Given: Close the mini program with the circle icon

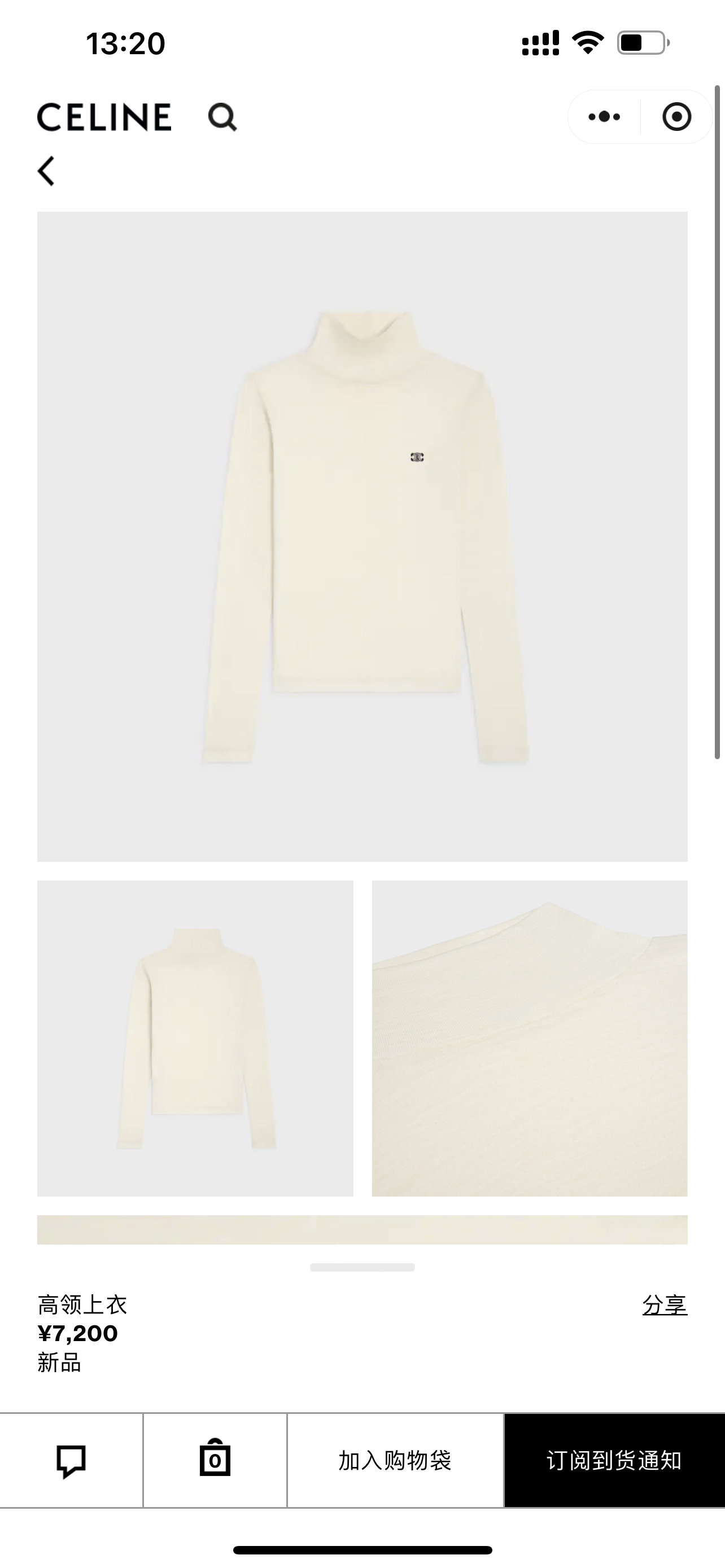Looking at the screenshot, I should click(x=676, y=117).
